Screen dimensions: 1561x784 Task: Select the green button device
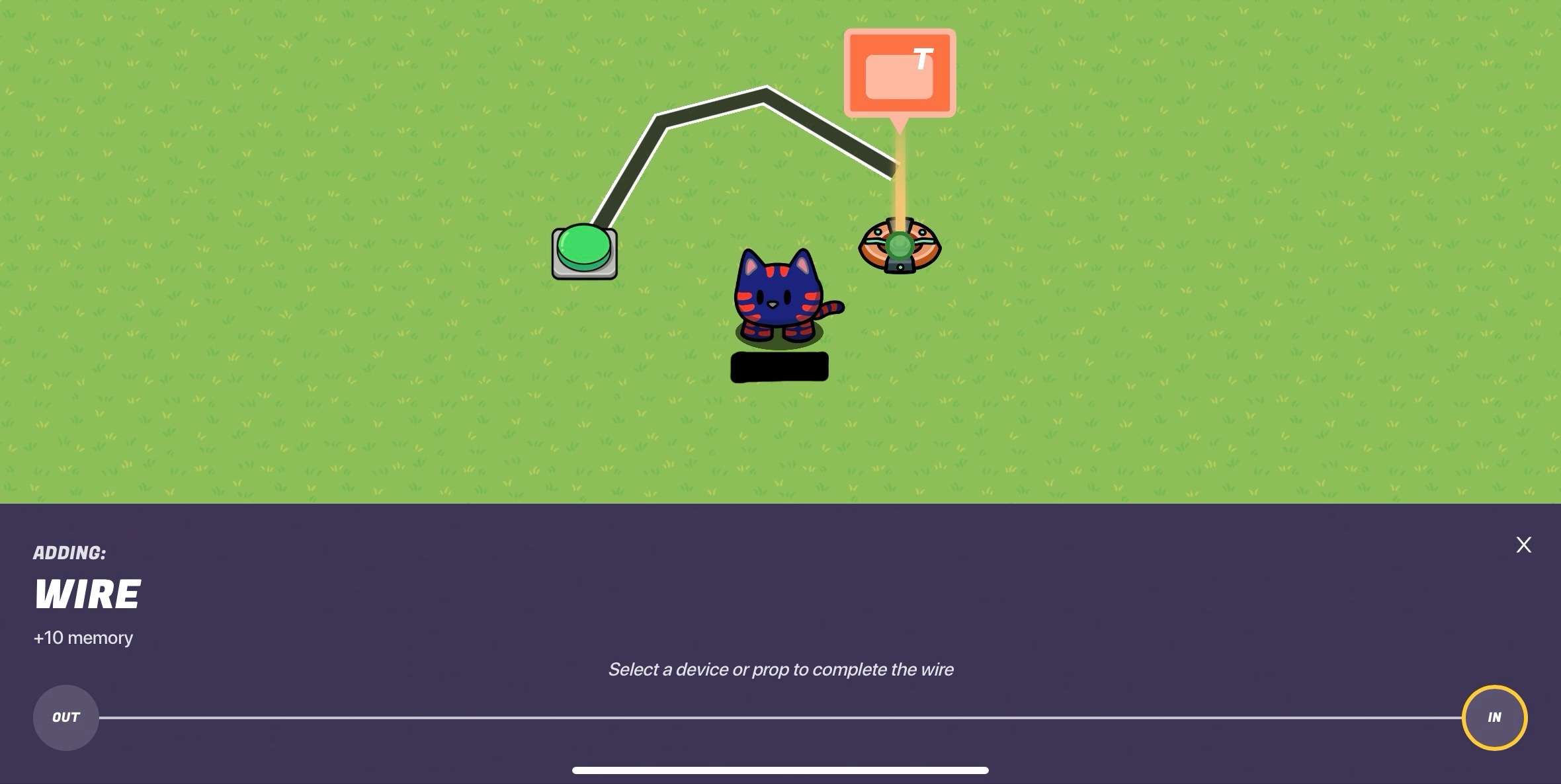click(584, 251)
